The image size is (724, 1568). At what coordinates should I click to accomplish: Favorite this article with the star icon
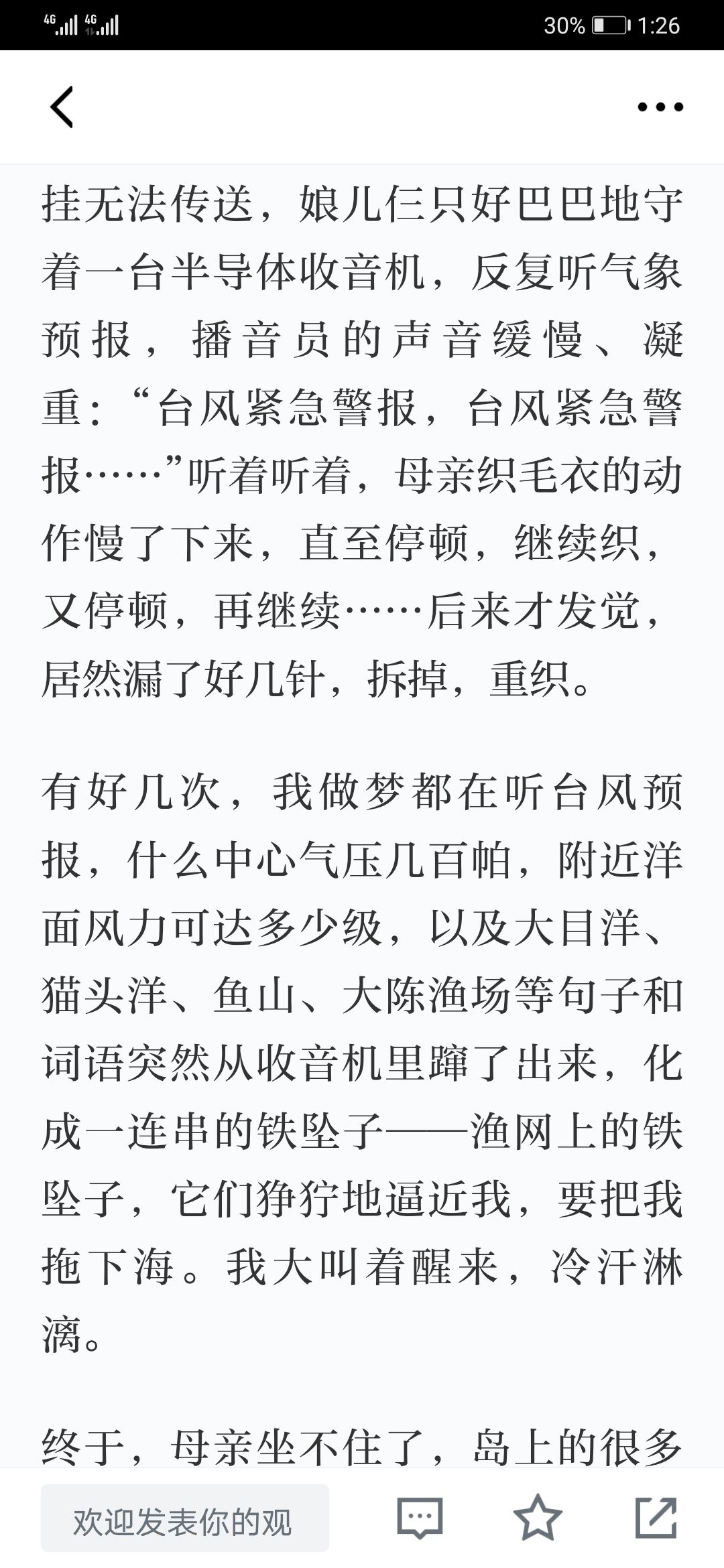click(x=538, y=1517)
